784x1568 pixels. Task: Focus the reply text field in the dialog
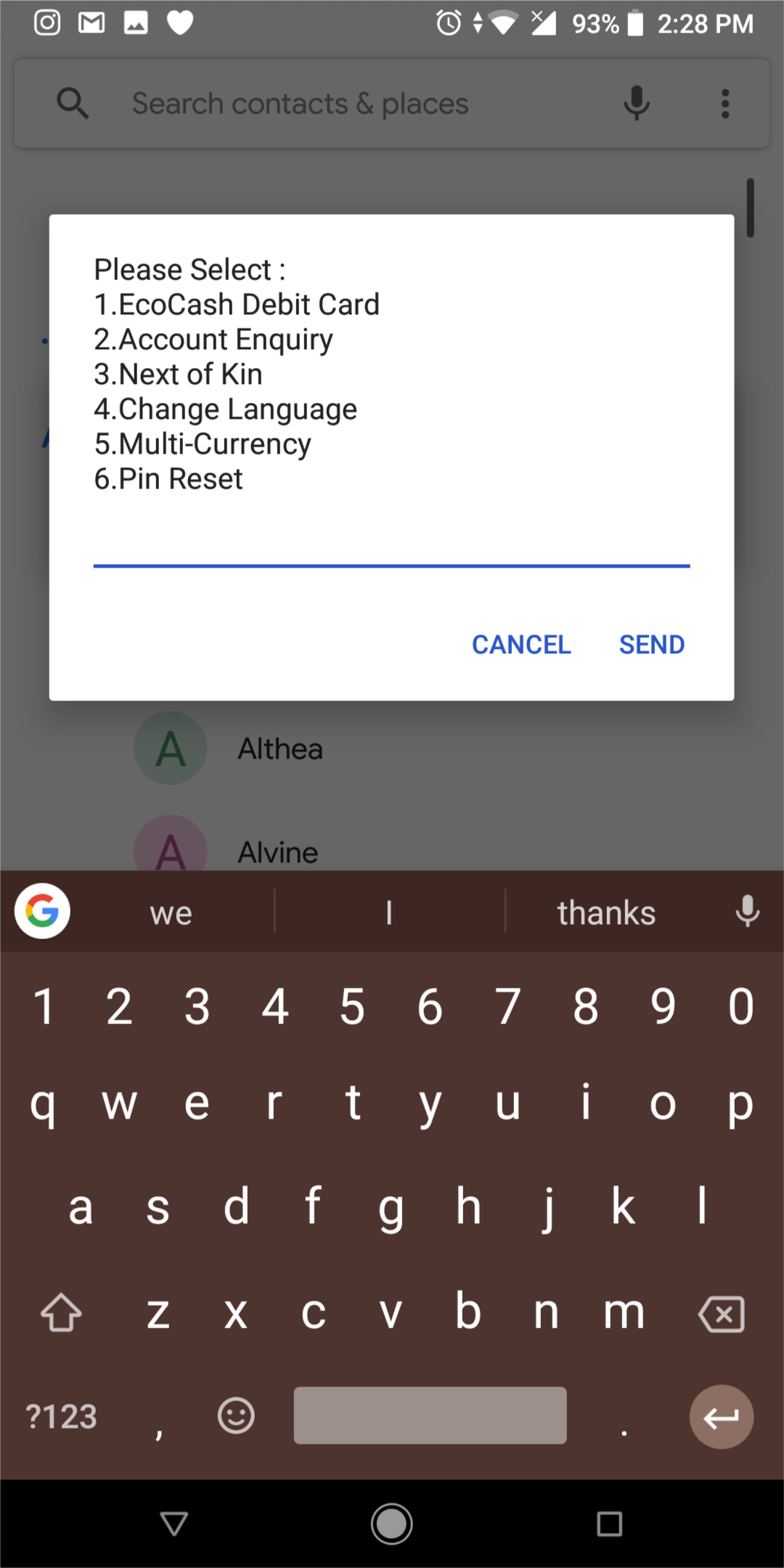pyautogui.click(x=392, y=544)
